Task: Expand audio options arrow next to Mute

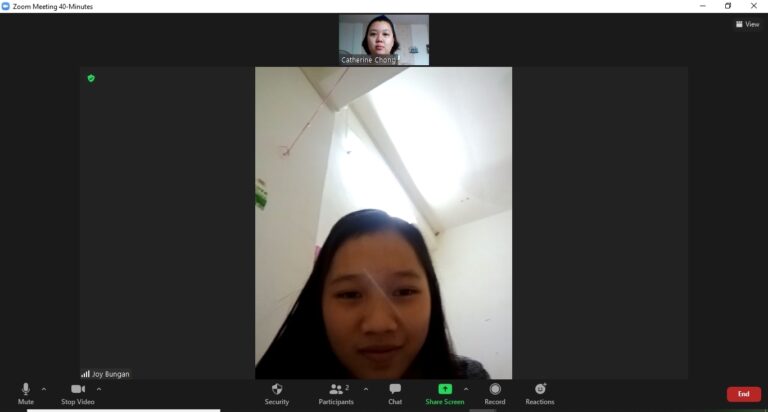Action: pyautogui.click(x=43, y=389)
